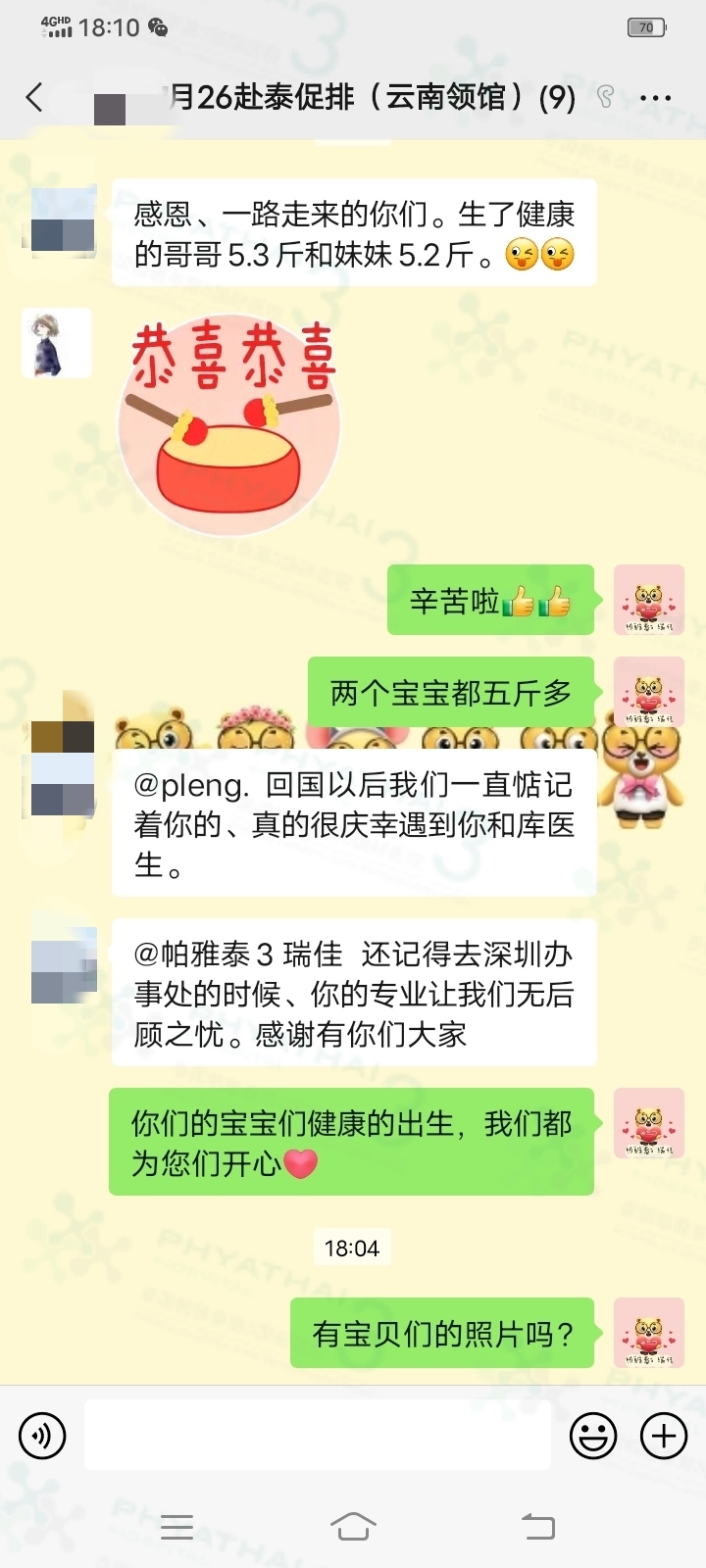Screen dimensions: 706x1568
Task: Open the plus attachment menu
Action: 664,1437
